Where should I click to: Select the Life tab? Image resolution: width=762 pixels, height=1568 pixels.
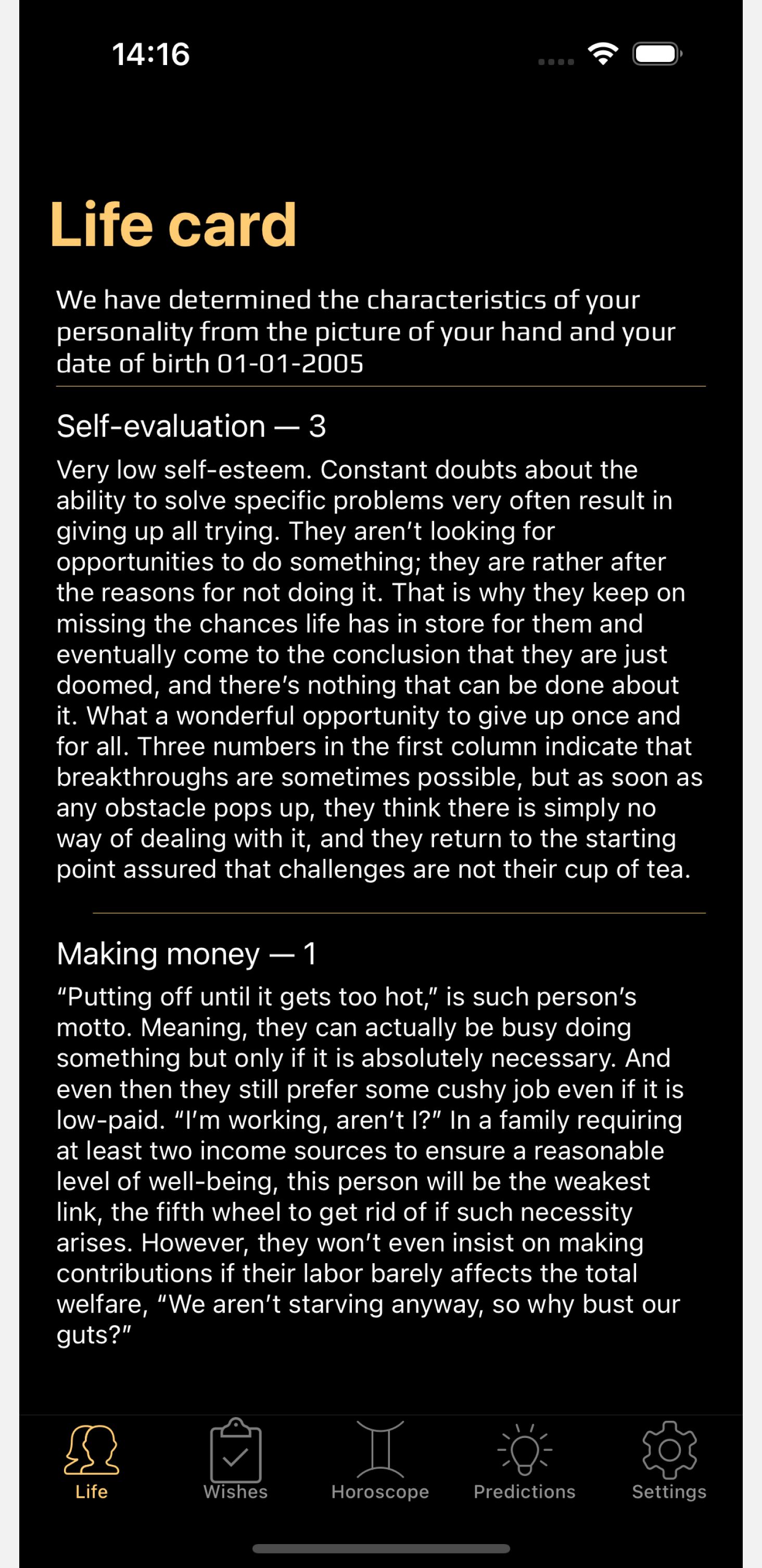click(x=92, y=1461)
